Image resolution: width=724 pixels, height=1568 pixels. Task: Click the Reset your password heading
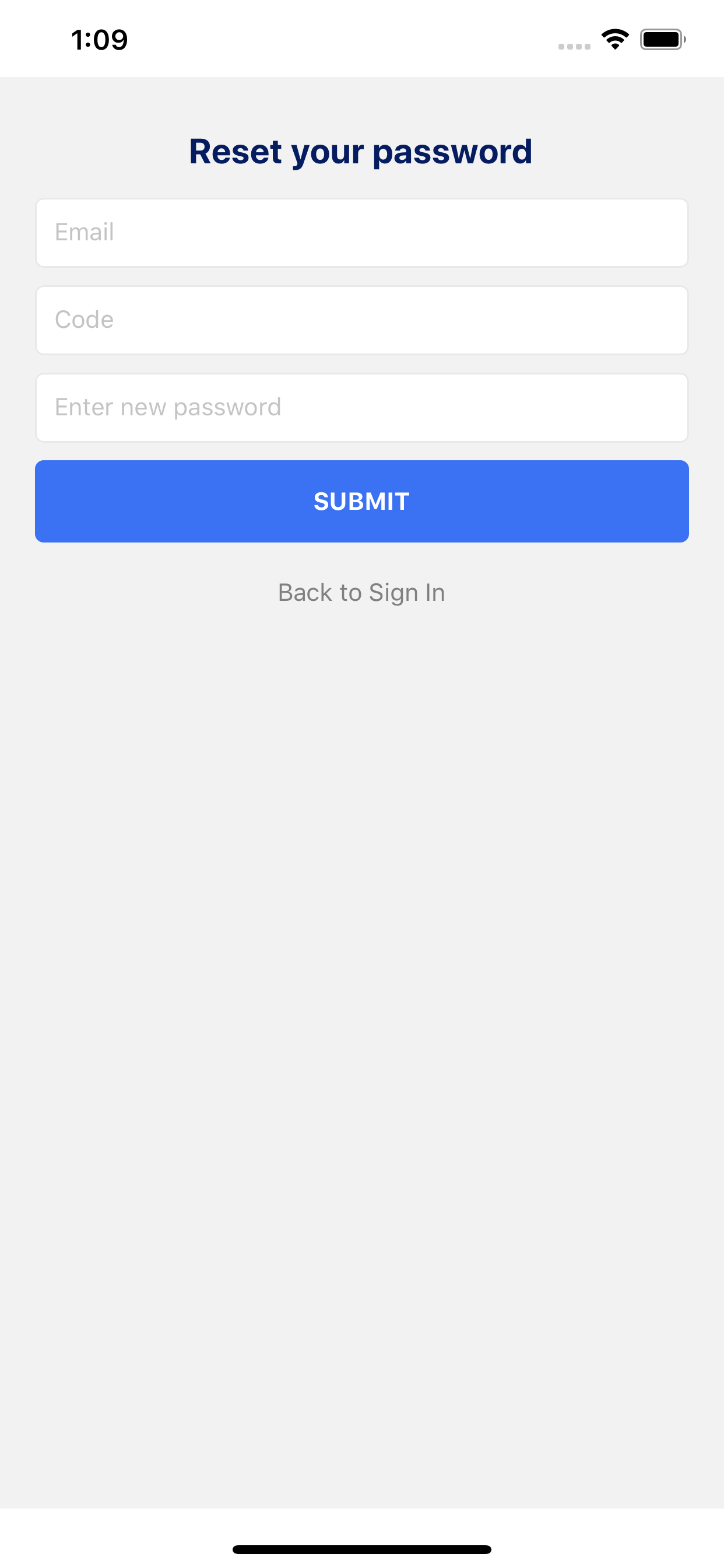361,152
